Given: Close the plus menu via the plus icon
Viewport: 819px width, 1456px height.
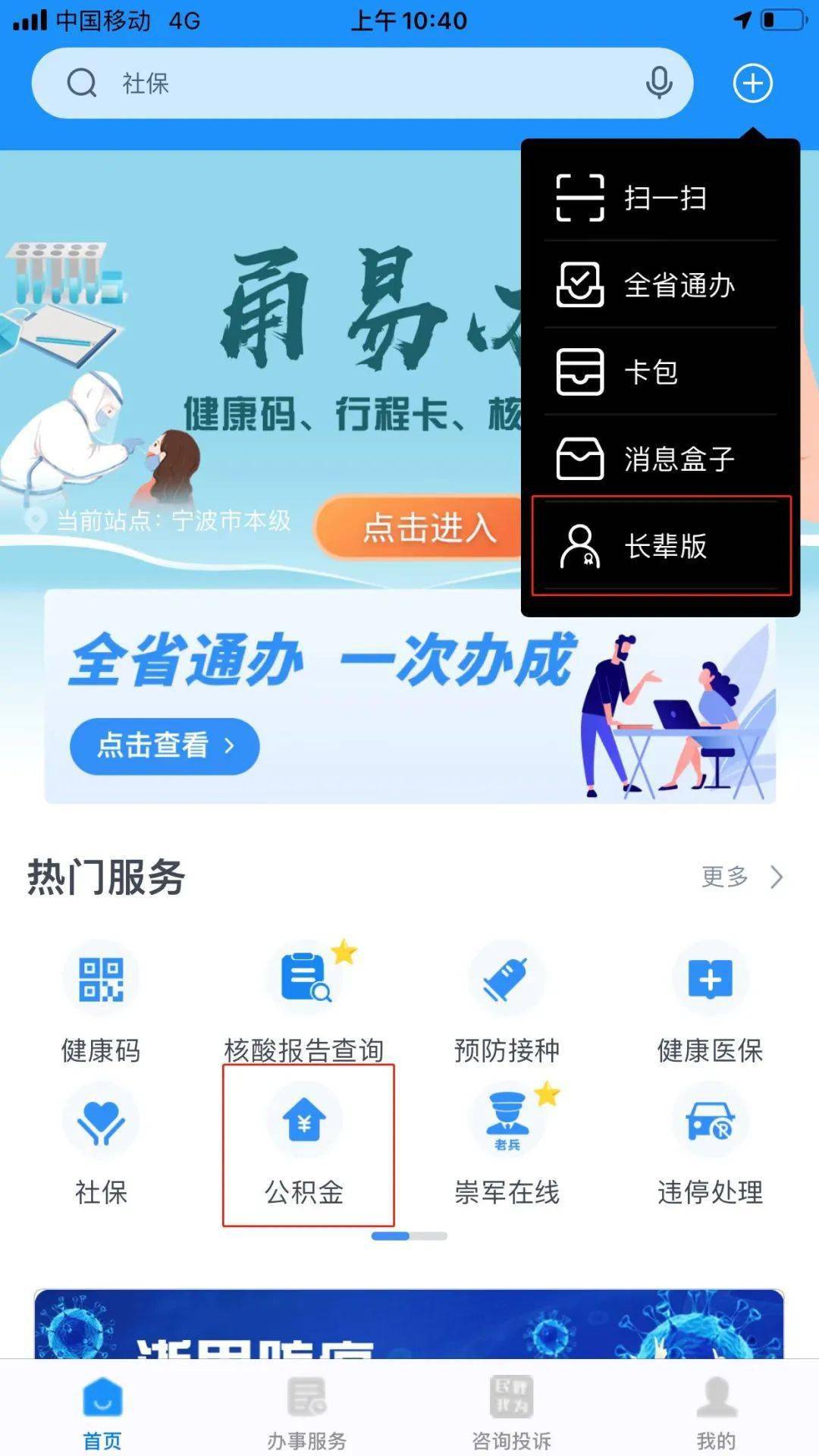Looking at the screenshot, I should click(x=752, y=83).
